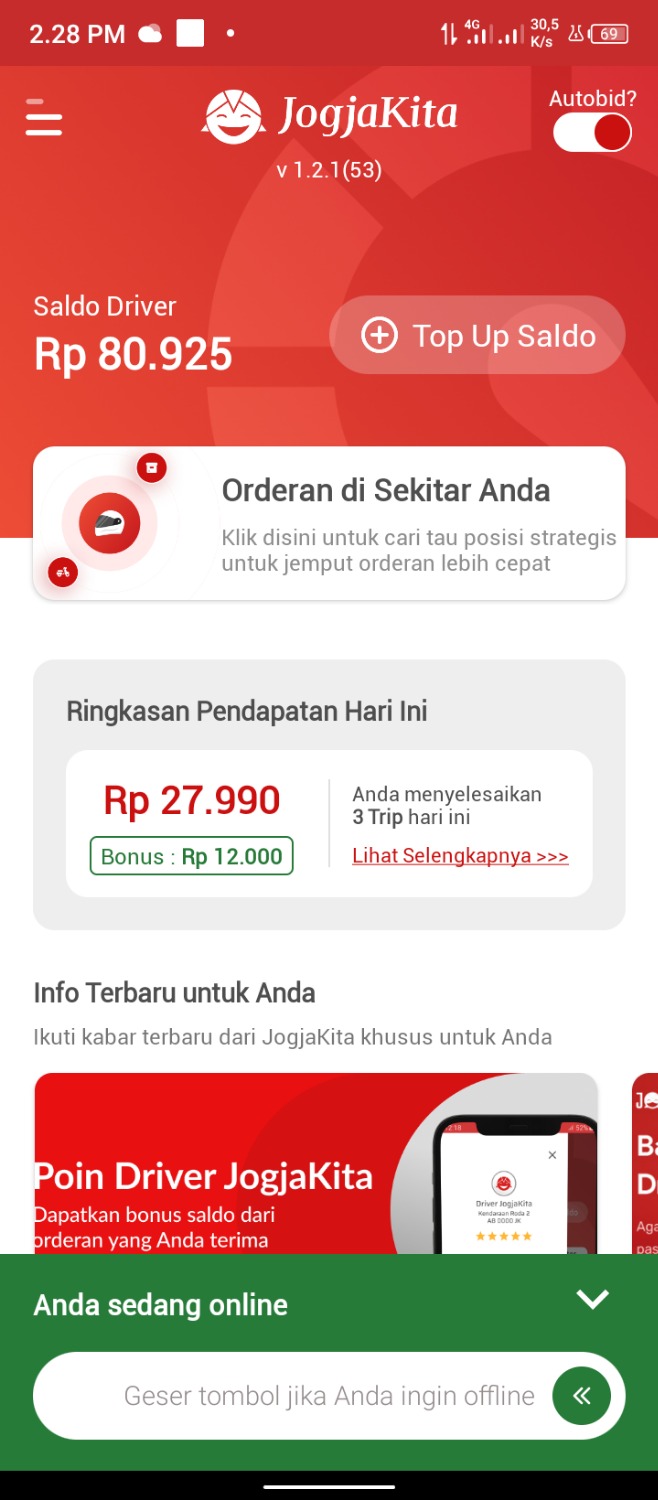The width and height of the screenshot is (658, 1500).
Task: Open the hamburger drawer menu
Action: coord(44,117)
